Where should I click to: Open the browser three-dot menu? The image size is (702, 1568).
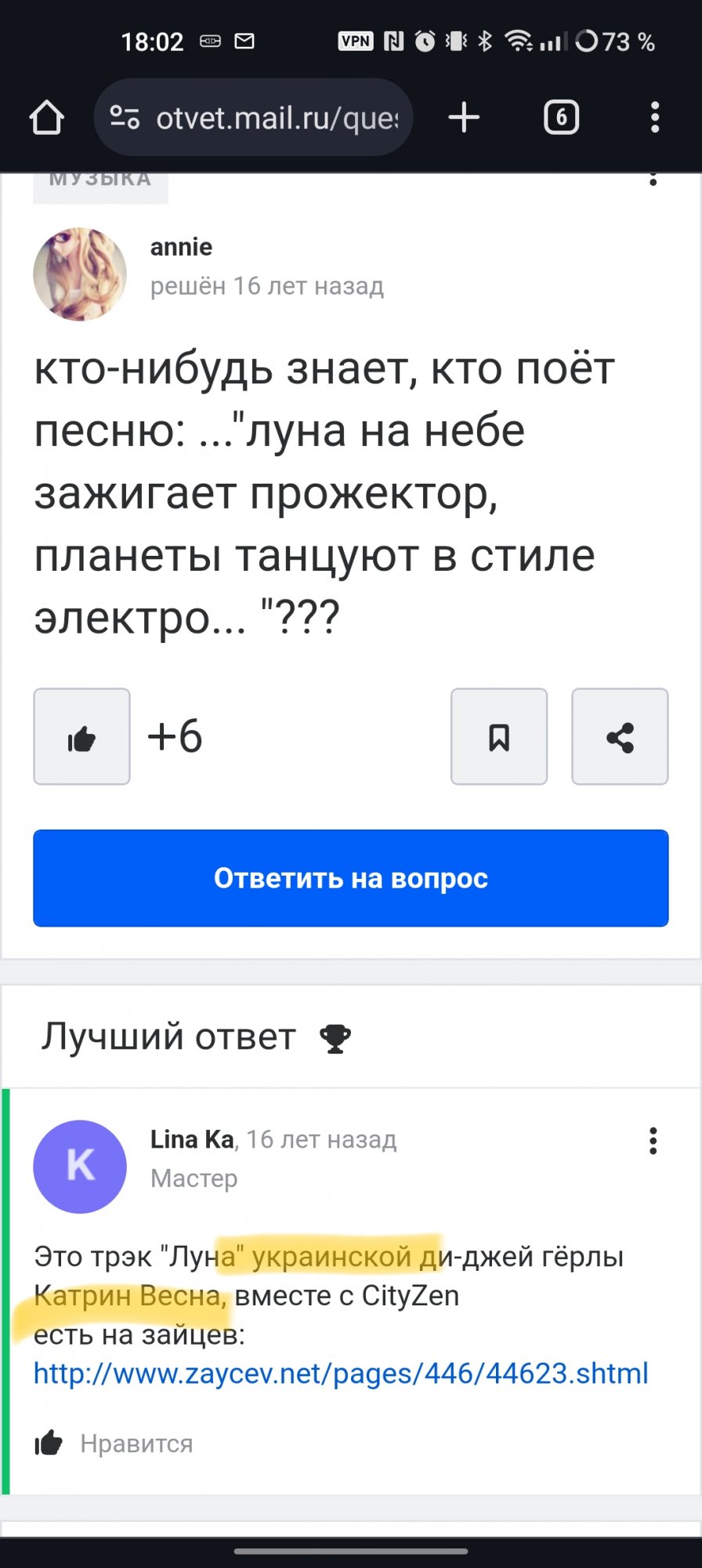click(655, 117)
